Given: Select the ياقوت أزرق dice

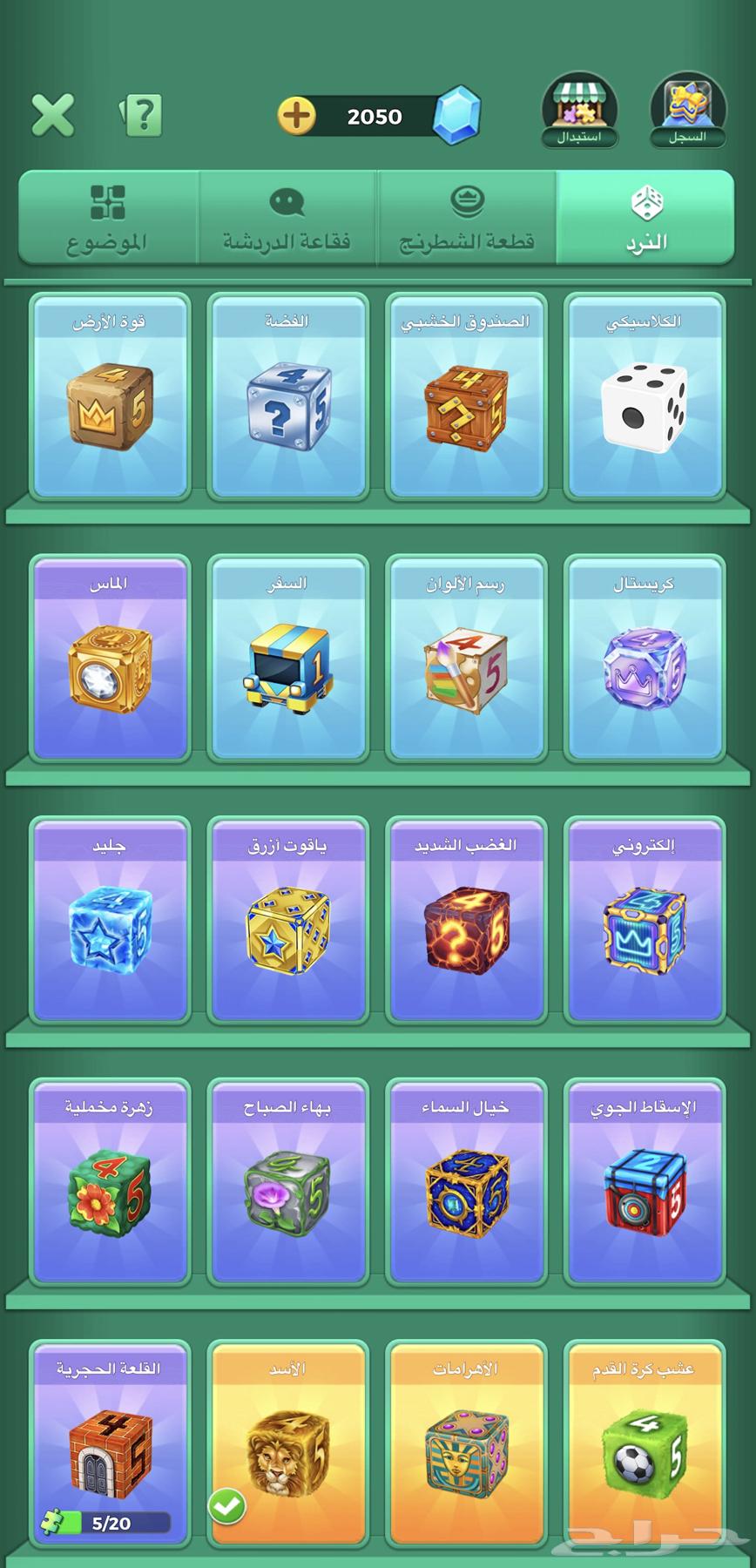Looking at the screenshot, I should [x=287, y=920].
